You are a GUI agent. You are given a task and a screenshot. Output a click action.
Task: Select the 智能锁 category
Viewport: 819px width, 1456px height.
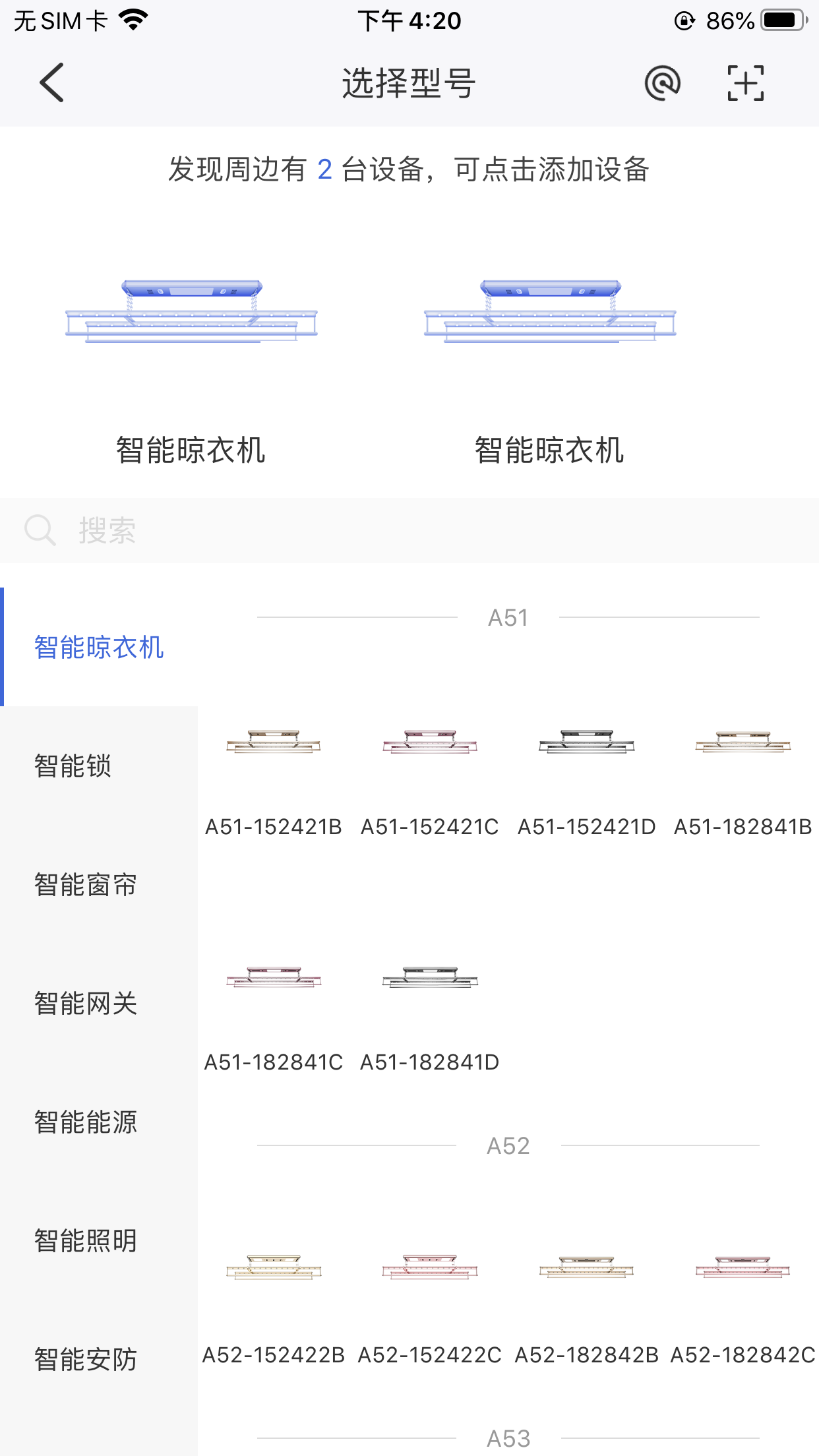99,766
